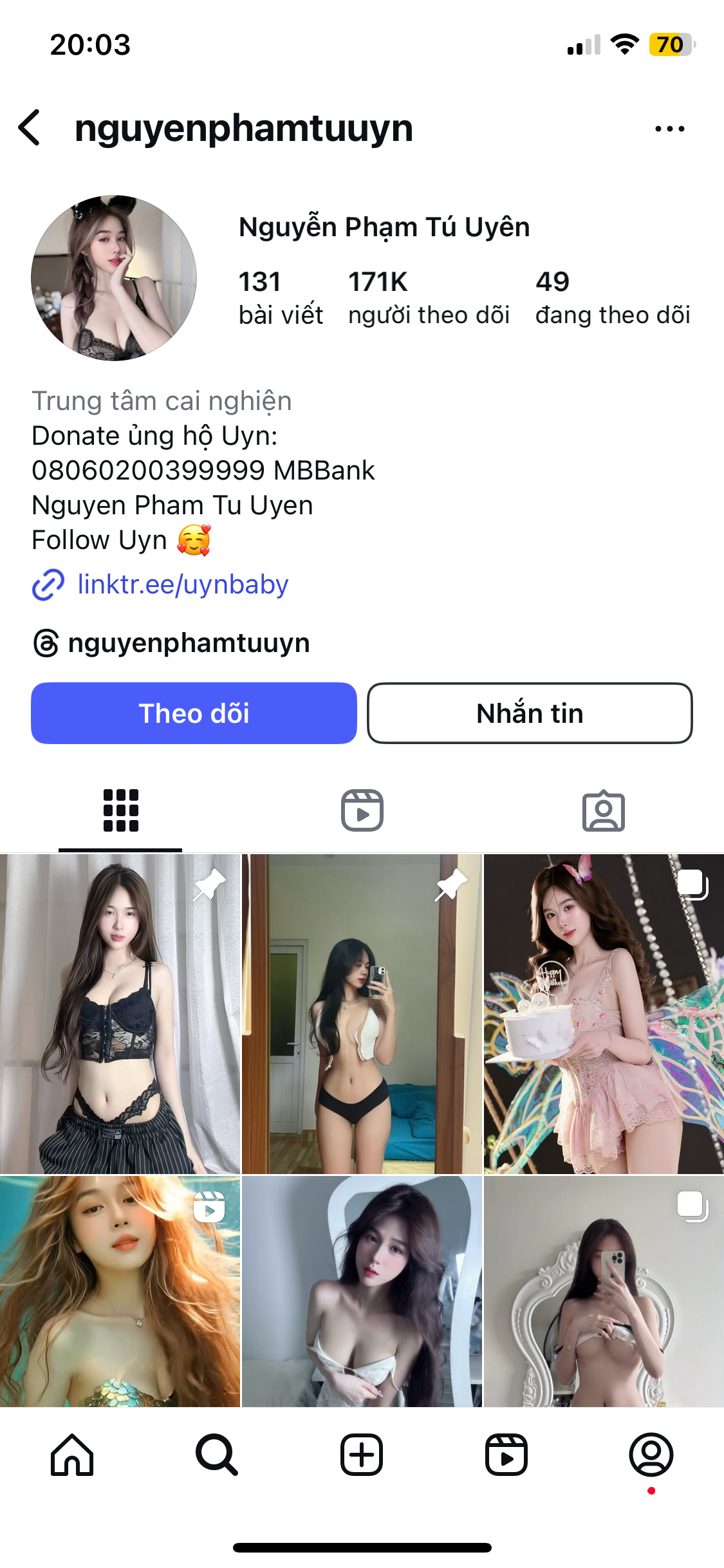This screenshot has width=724, height=1568.
Task: Tap the profile picture avatar
Action: tap(114, 278)
